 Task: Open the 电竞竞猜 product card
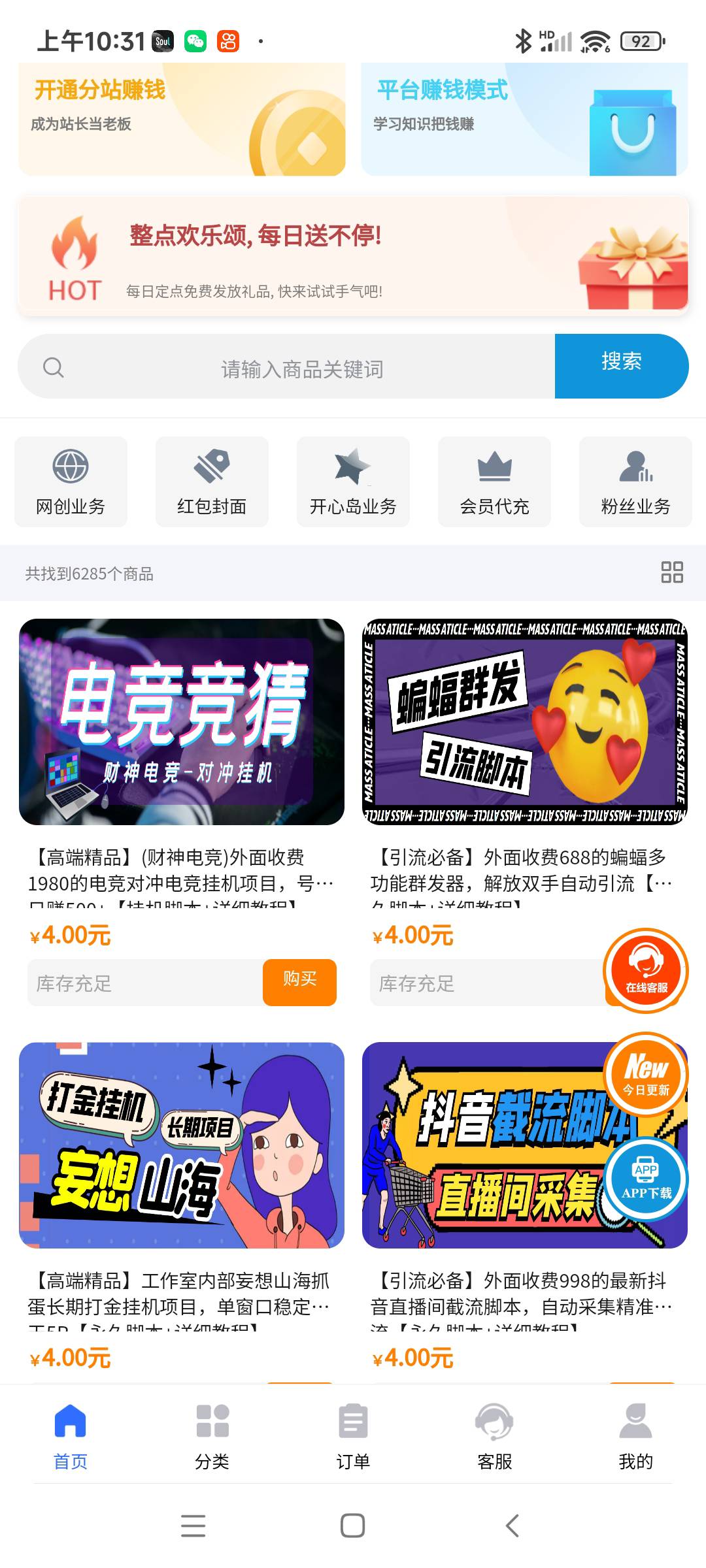click(182, 721)
